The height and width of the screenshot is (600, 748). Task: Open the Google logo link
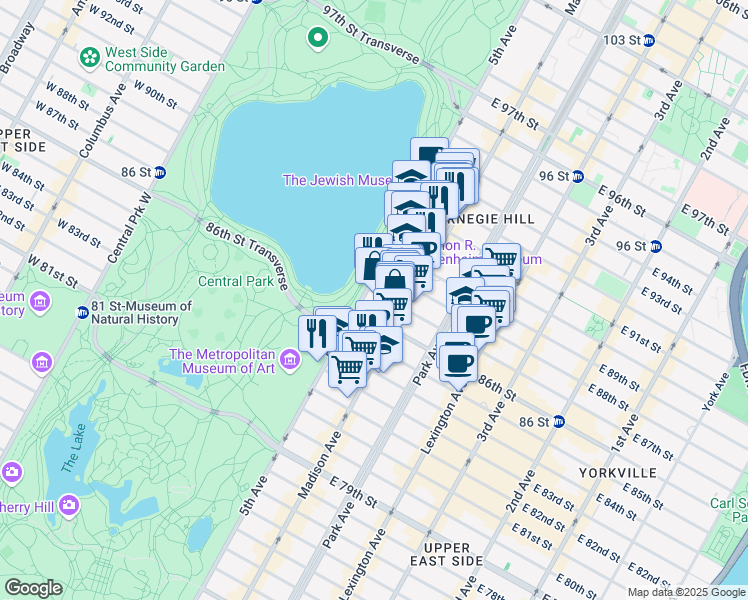pyautogui.click(x=33, y=587)
